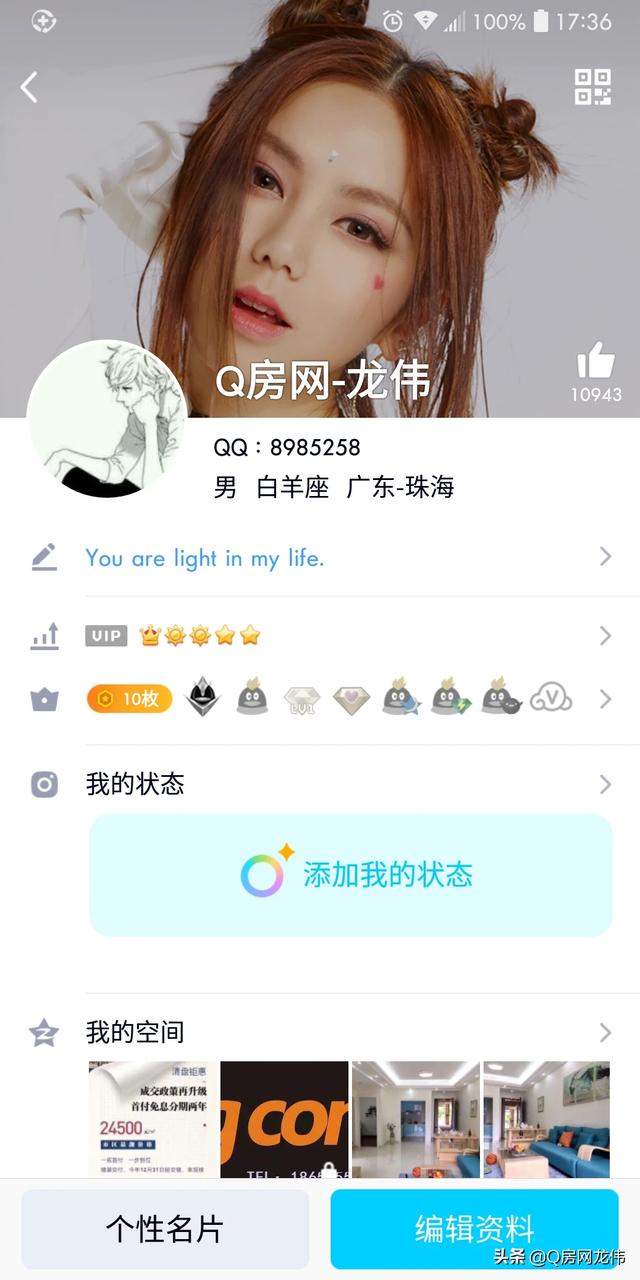Open the 24500 property flyer photo
Screen dimensions: 640x1280
point(153,1120)
